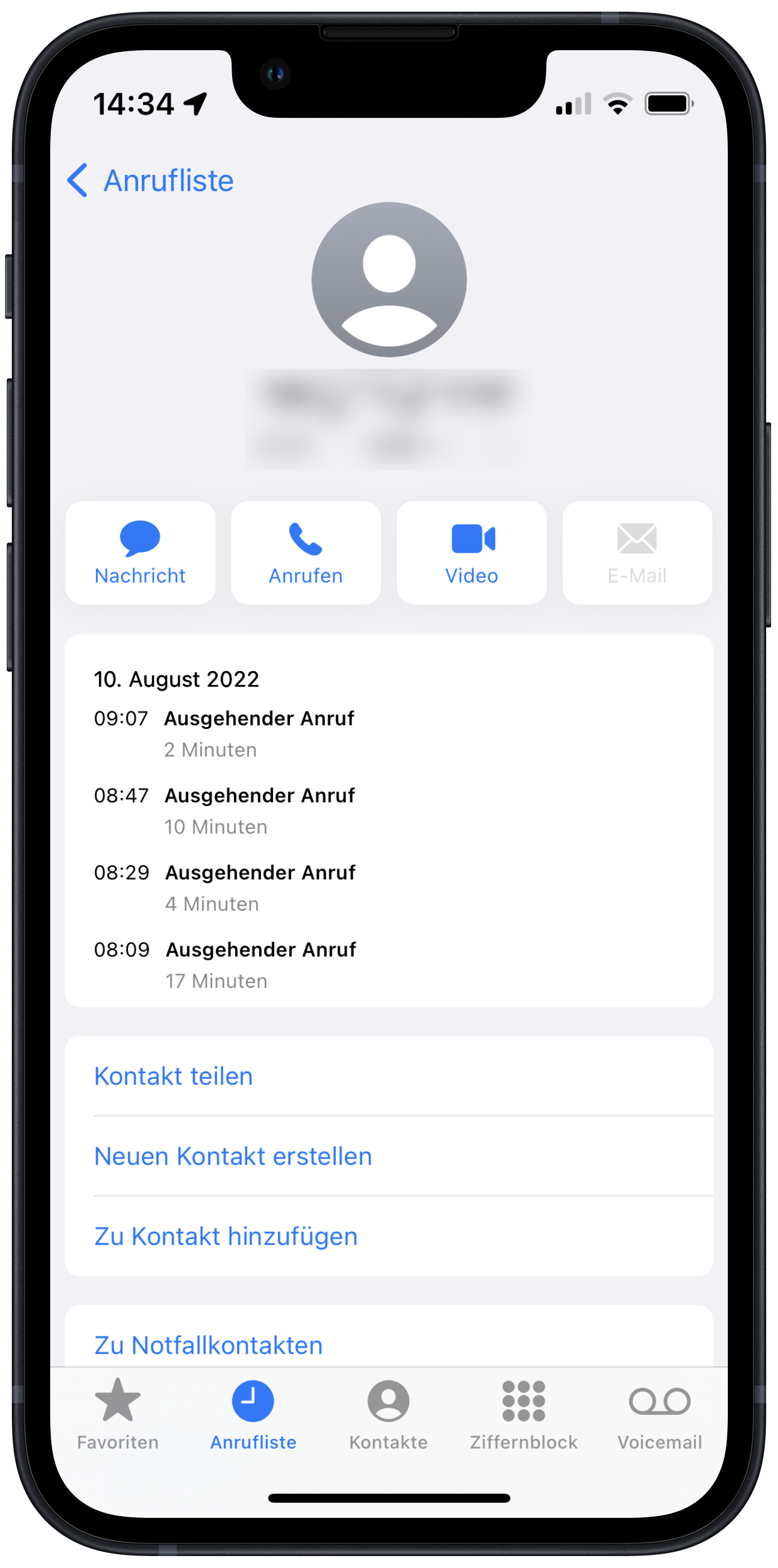The height and width of the screenshot is (1568, 778).
Task: Tap Zu Kontakt hinzufügen
Action: pos(226,1237)
